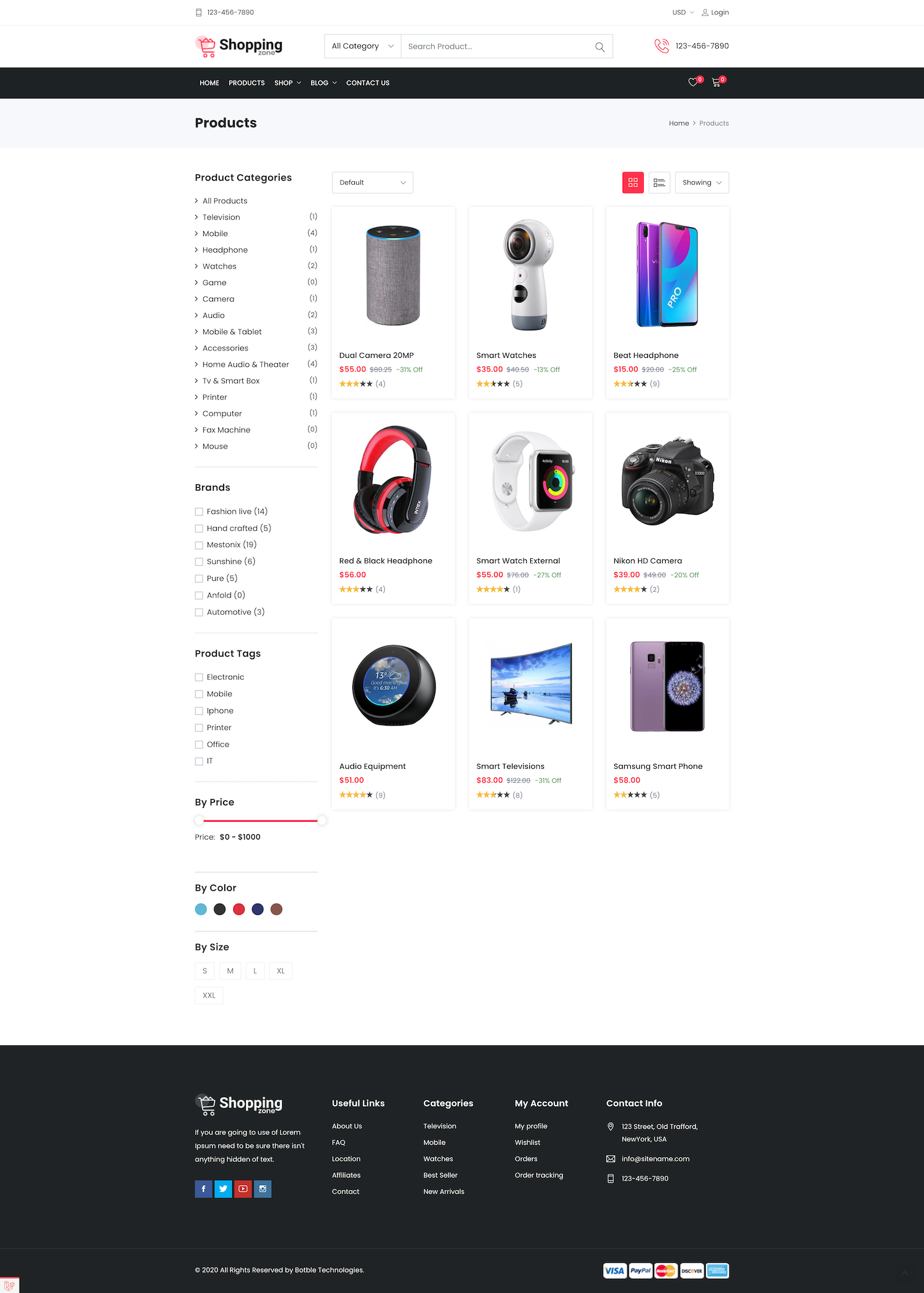Choose size XL filter
The image size is (924, 1293).
pyautogui.click(x=280, y=971)
